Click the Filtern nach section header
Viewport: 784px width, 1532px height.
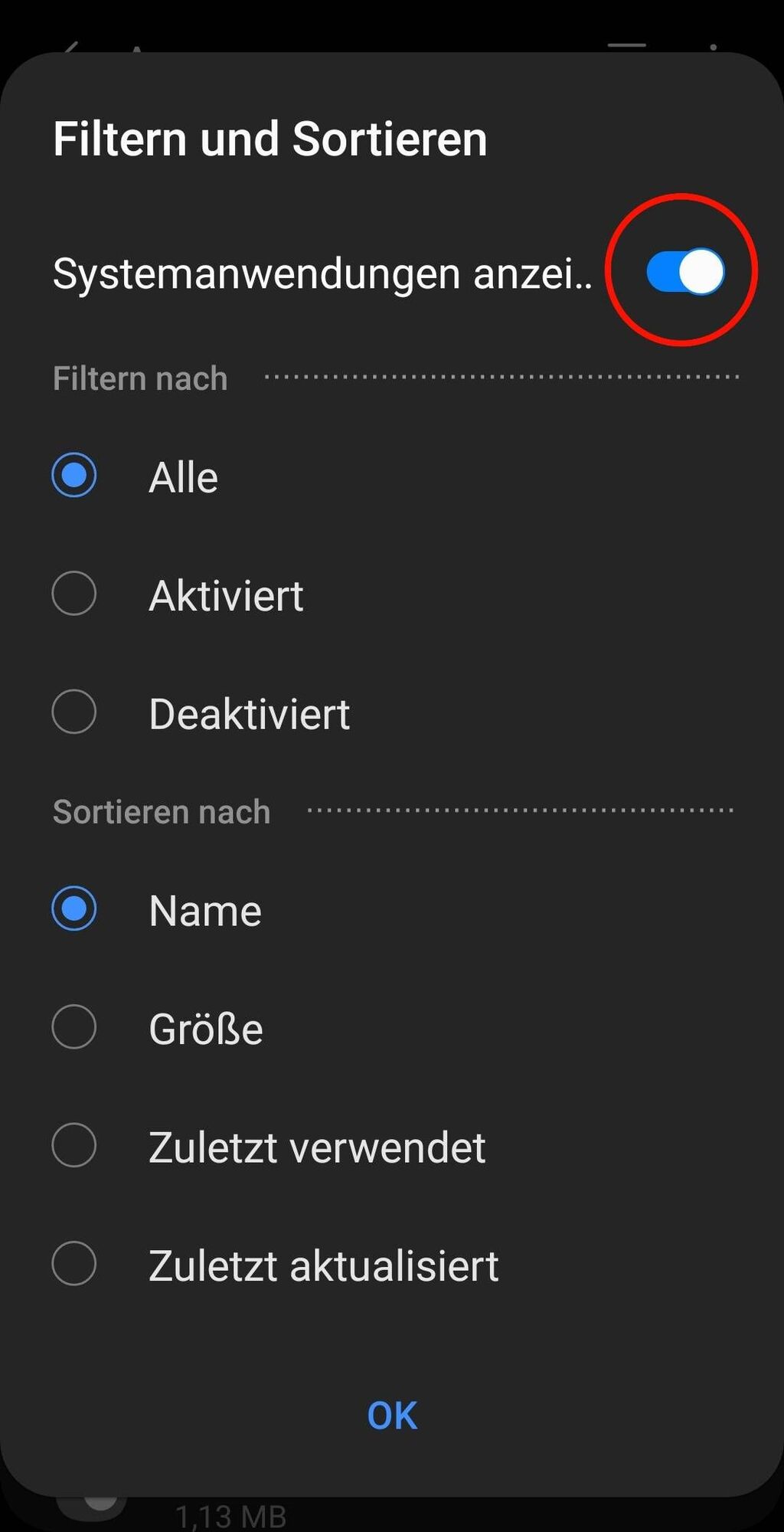[139, 378]
